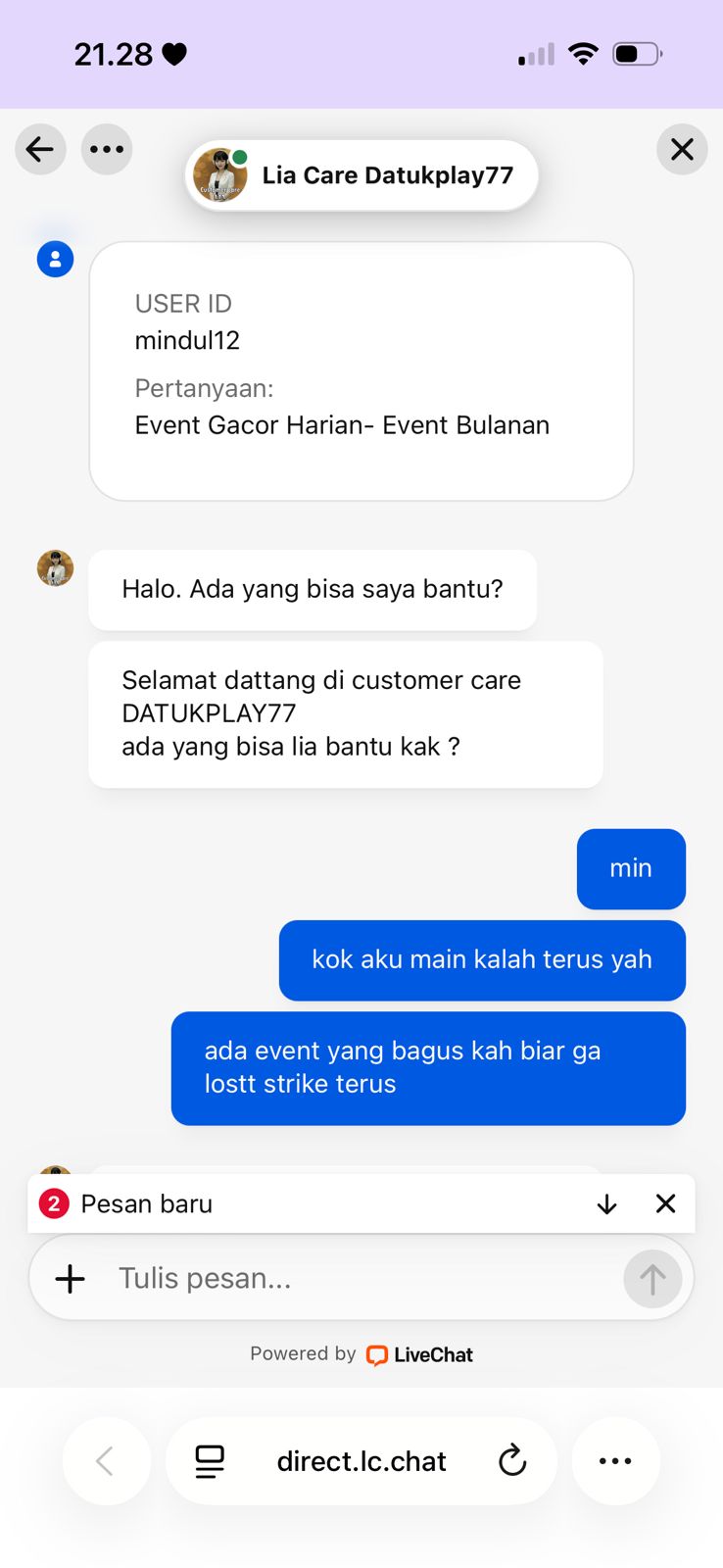Tap the back chevron in the browser toolbar

pos(106,1461)
